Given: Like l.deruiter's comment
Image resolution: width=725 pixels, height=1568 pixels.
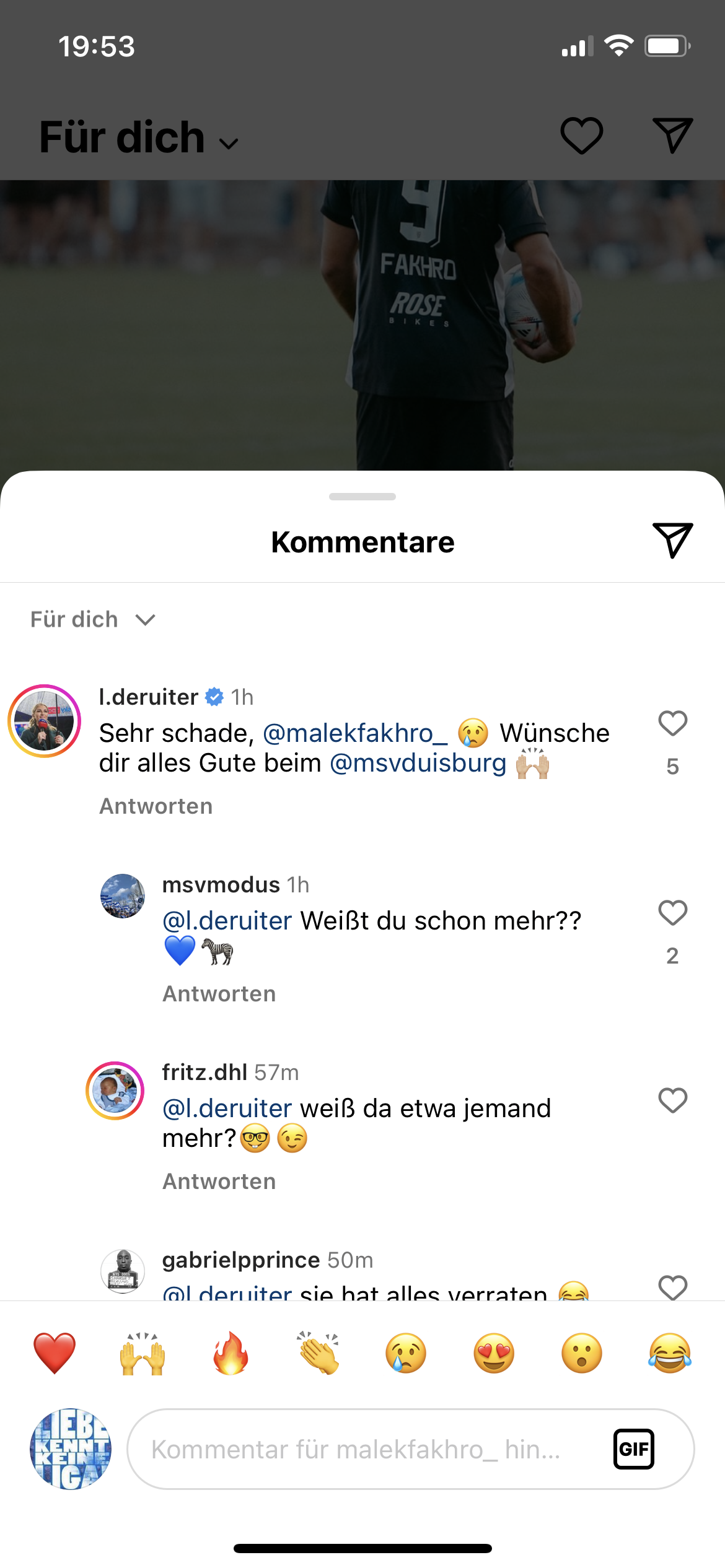Looking at the screenshot, I should (672, 723).
